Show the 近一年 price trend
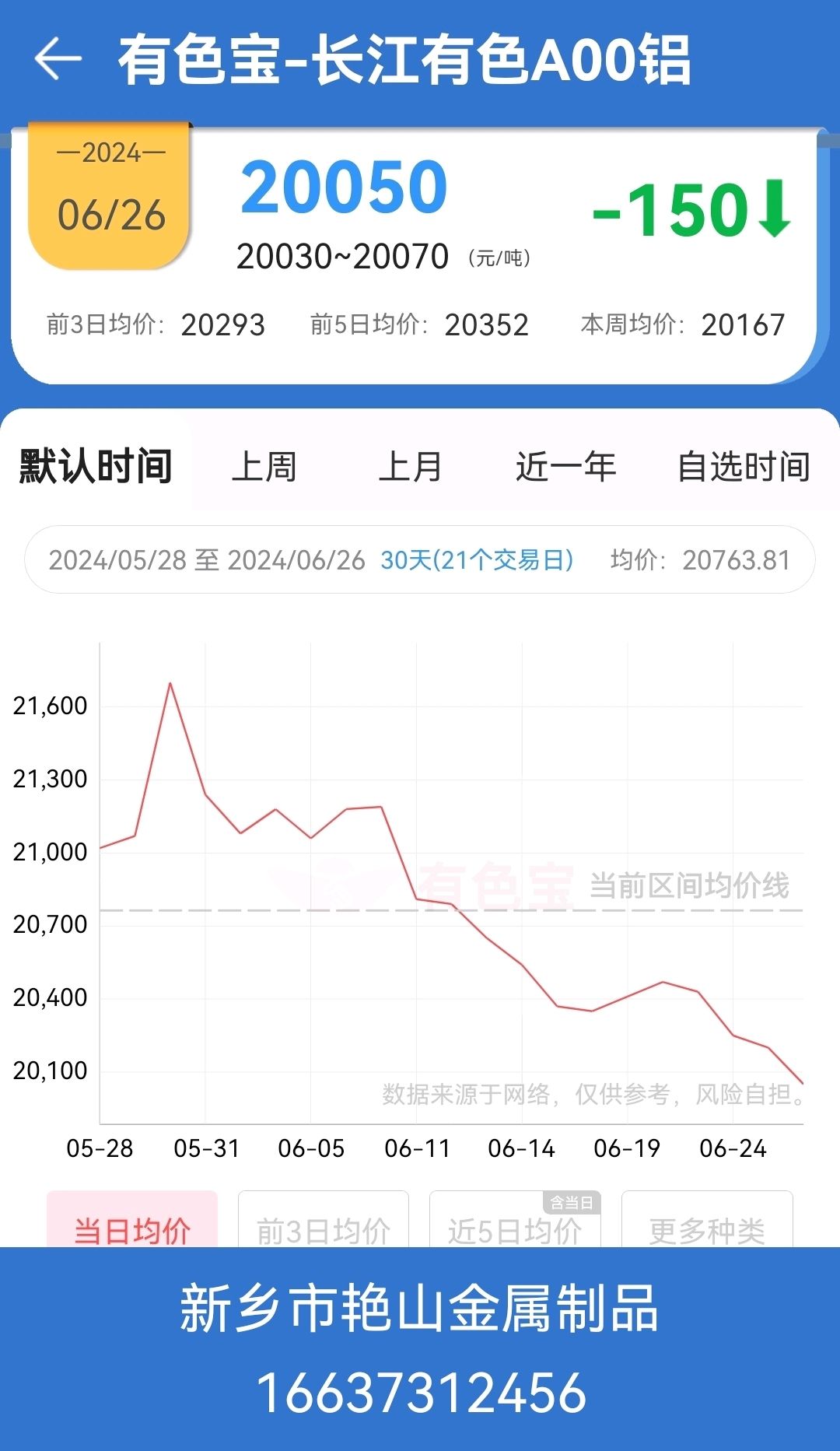840x1451 pixels. pyautogui.click(x=565, y=467)
